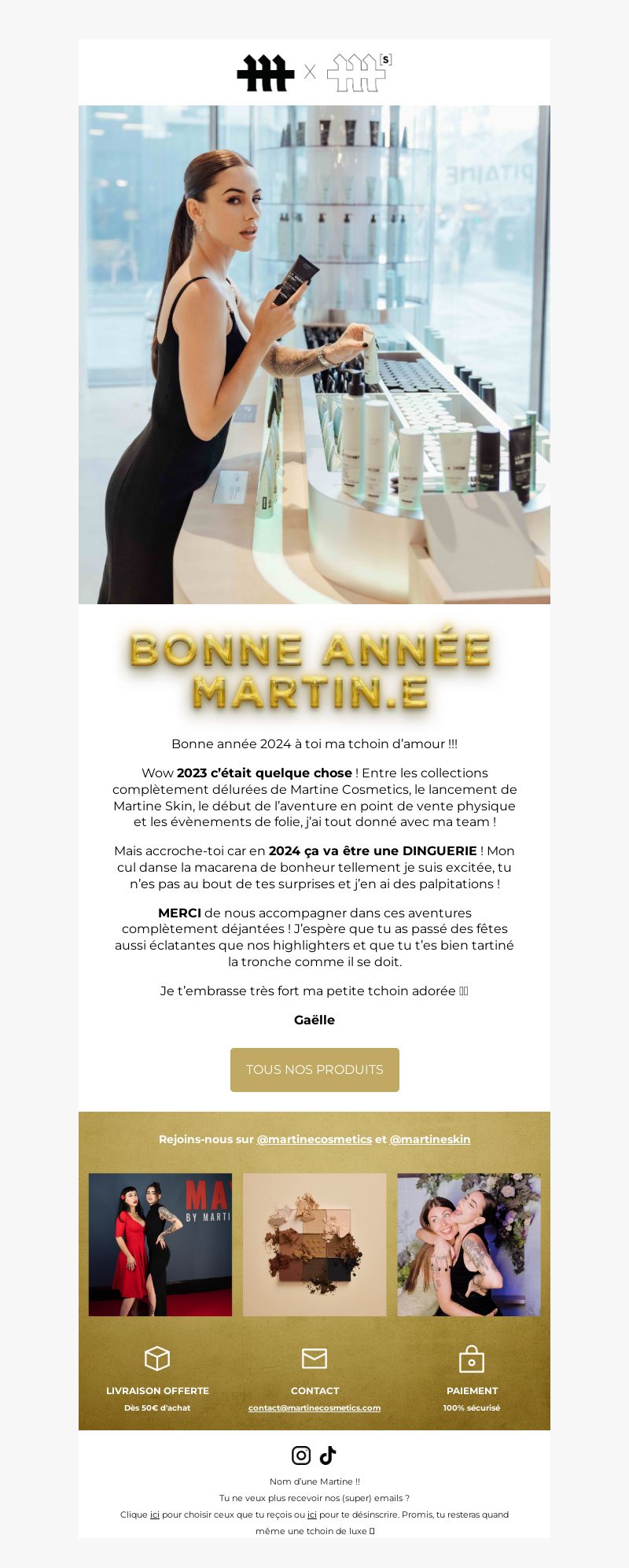This screenshot has width=629, height=1568.
Task: Open the @martineskin link
Action: point(430,1139)
